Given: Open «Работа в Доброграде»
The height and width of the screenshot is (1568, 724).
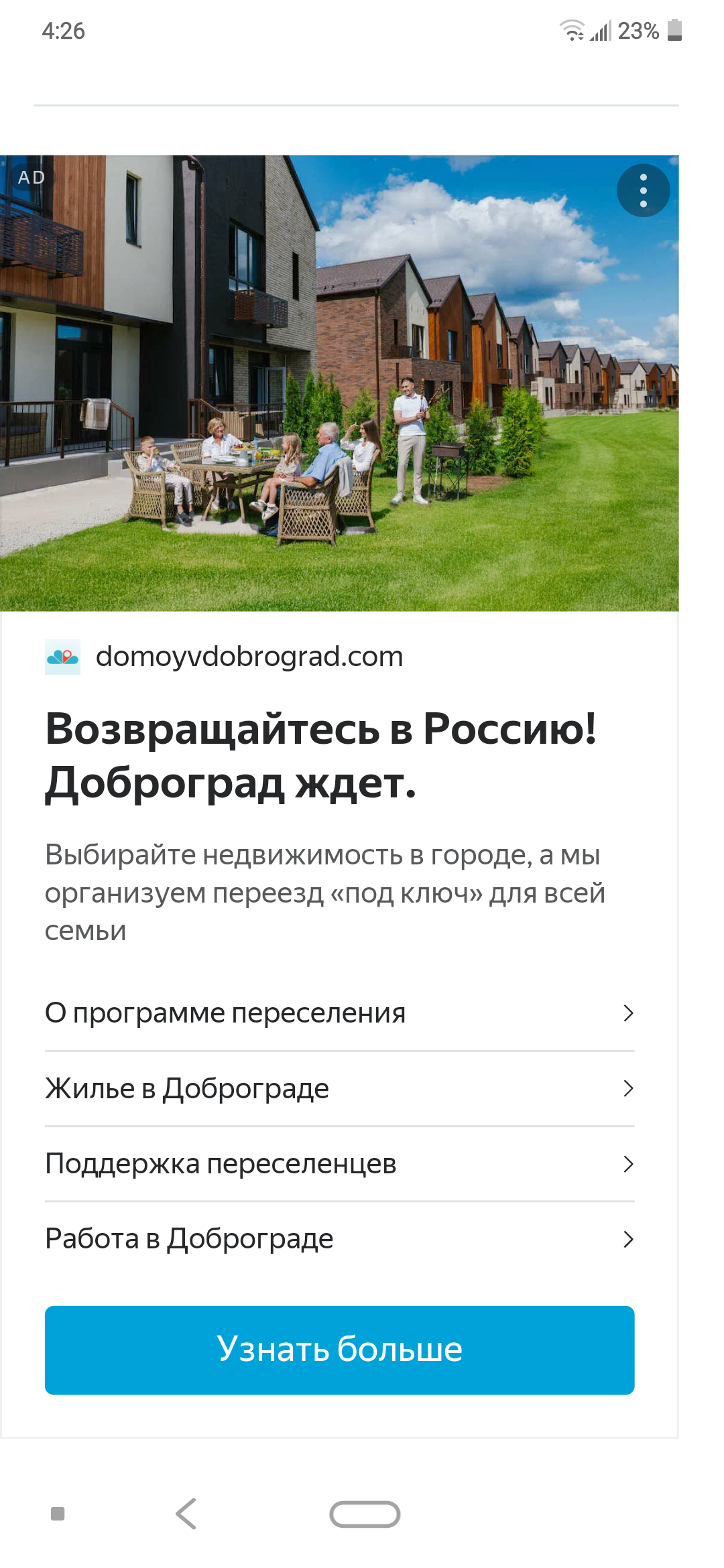Looking at the screenshot, I should point(339,1239).
